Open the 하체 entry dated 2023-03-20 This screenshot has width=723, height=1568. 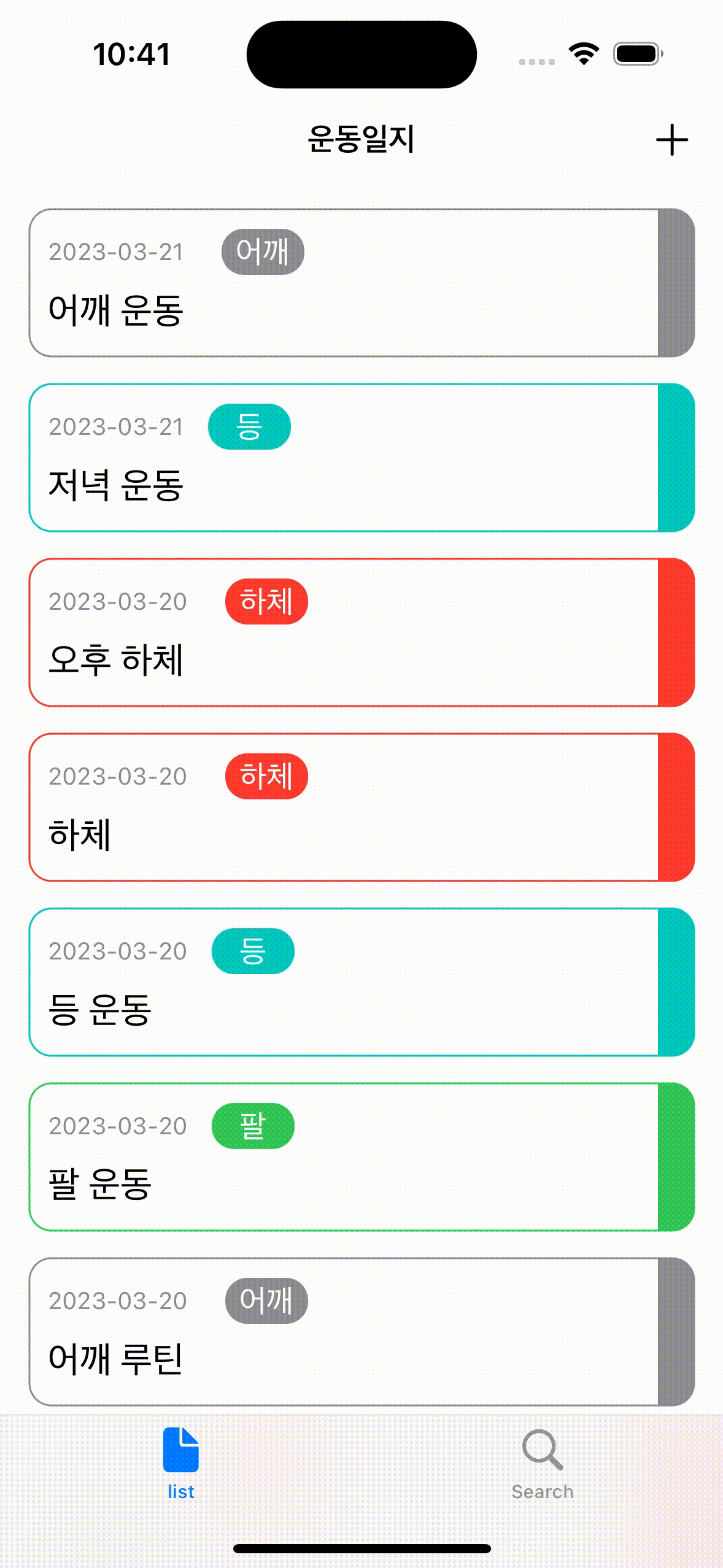tap(344, 807)
